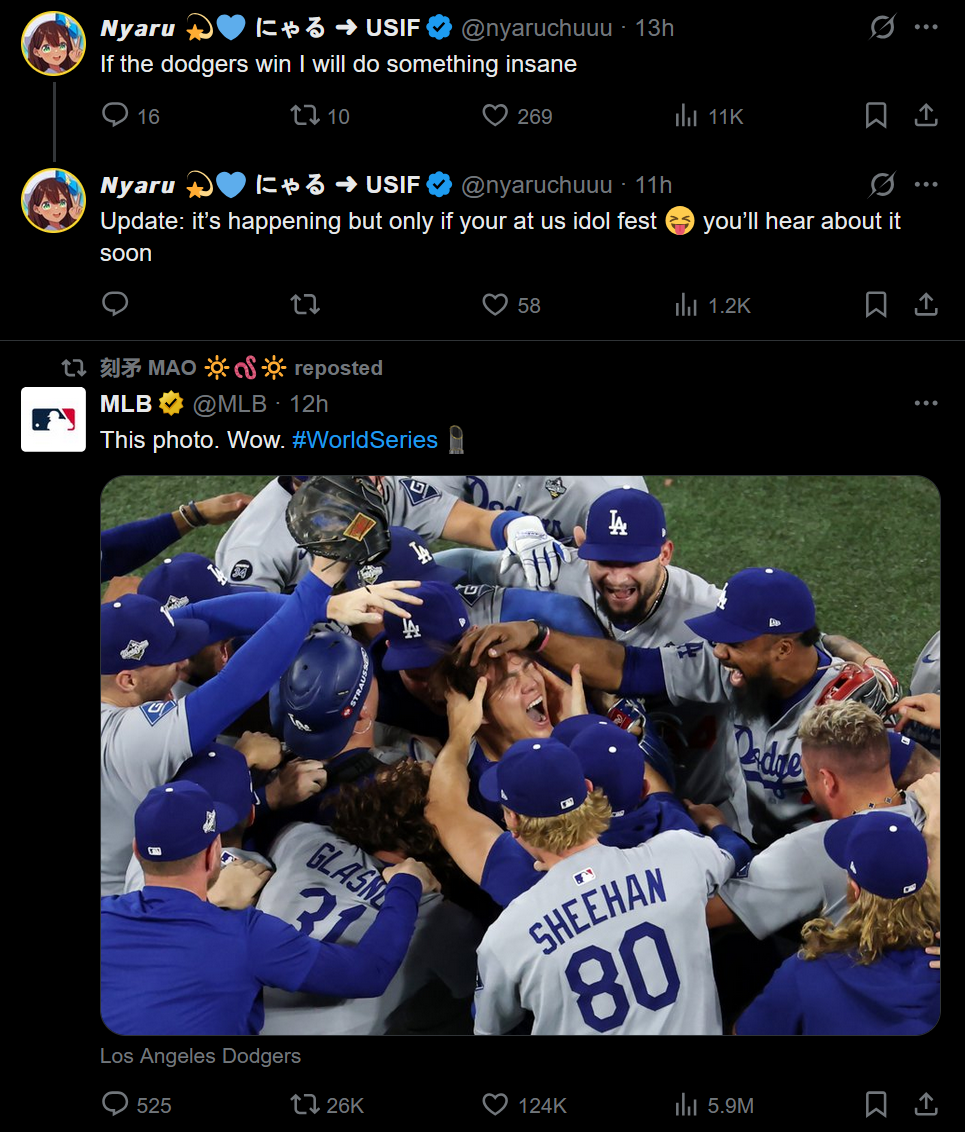Like the tweet with 269 likes
The image size is (965, 1132).
(x=495, y=116)
